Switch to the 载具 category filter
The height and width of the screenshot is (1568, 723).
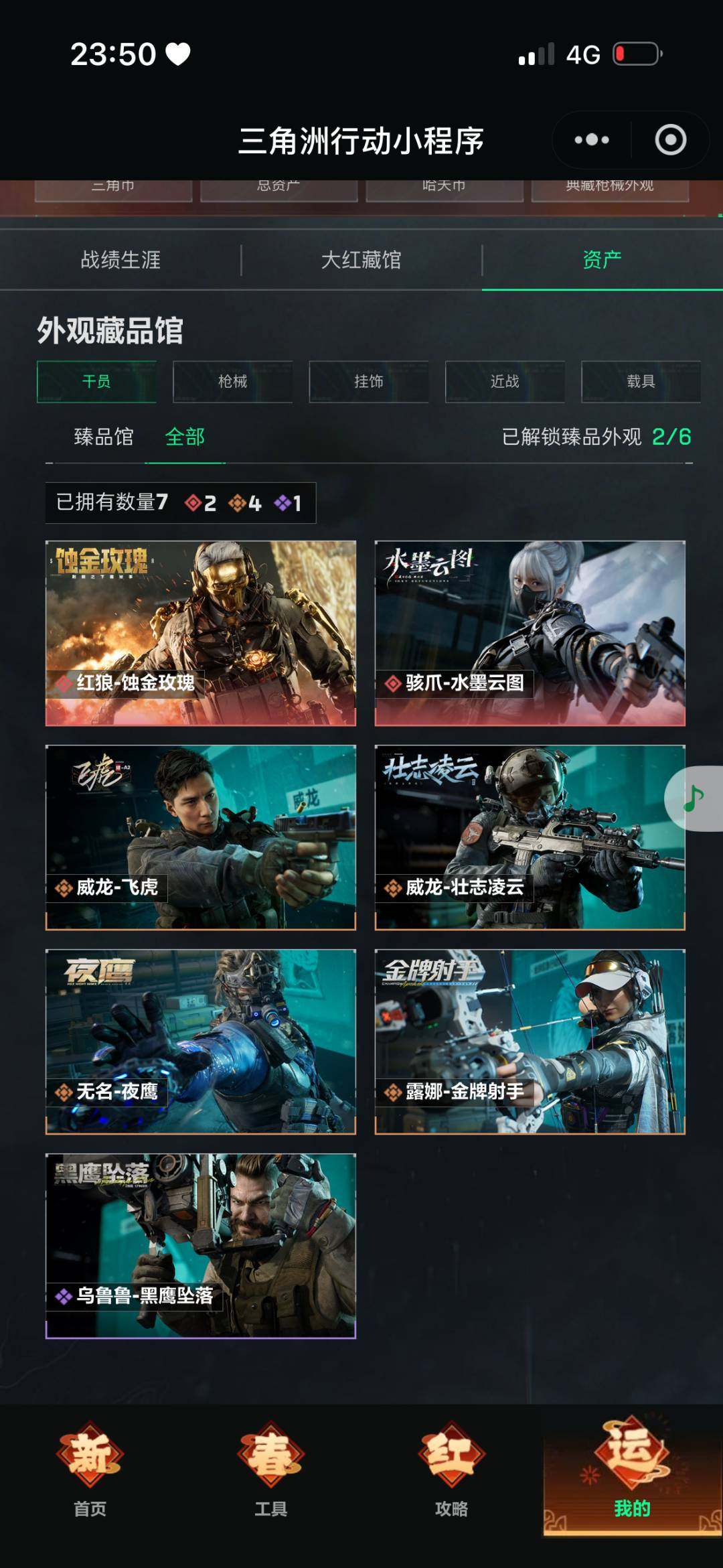(641, 382)
